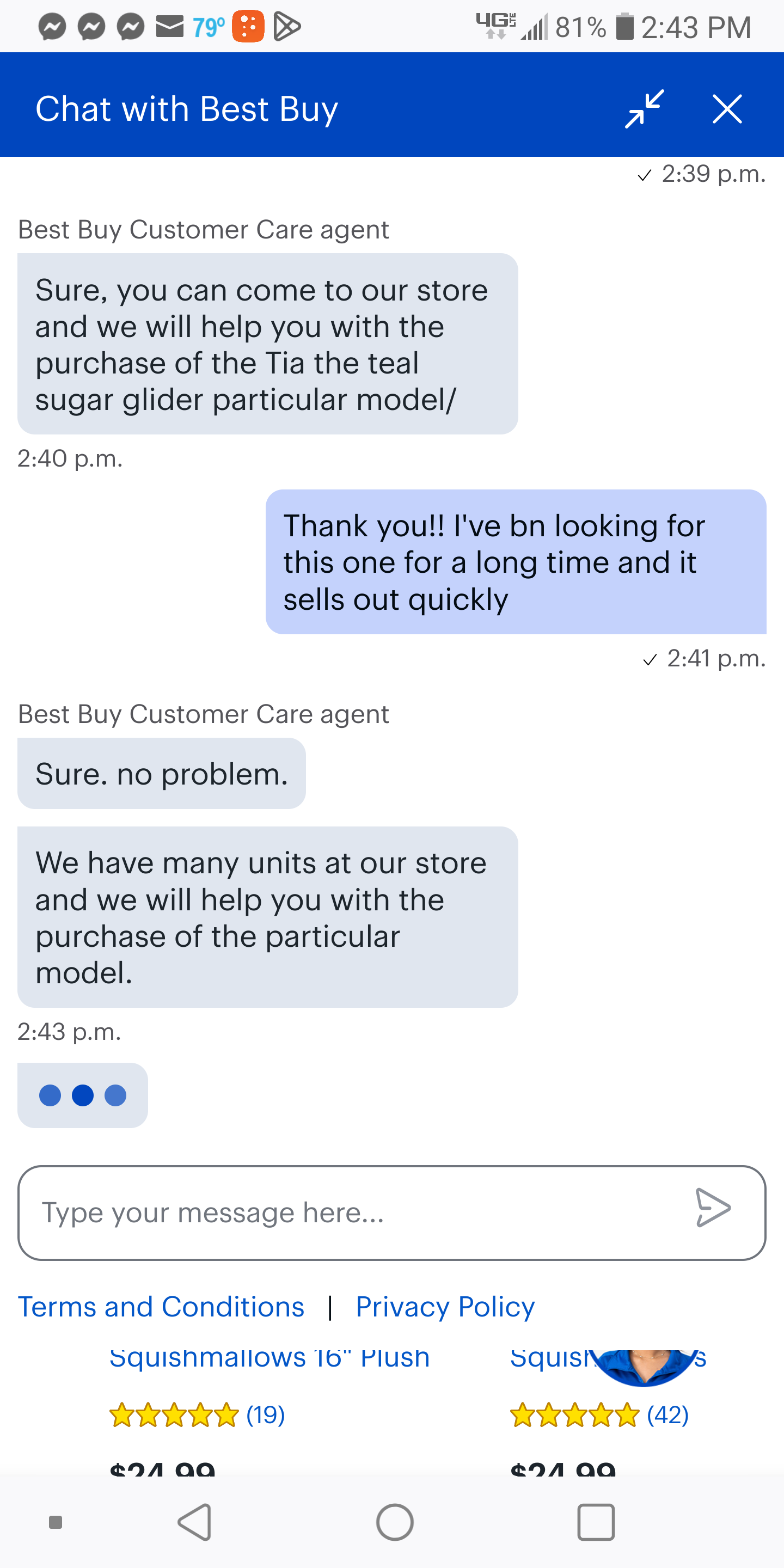784x1568 pixels.
Task: Open the Privacy Policy link
Action: tap(444, 1306)
